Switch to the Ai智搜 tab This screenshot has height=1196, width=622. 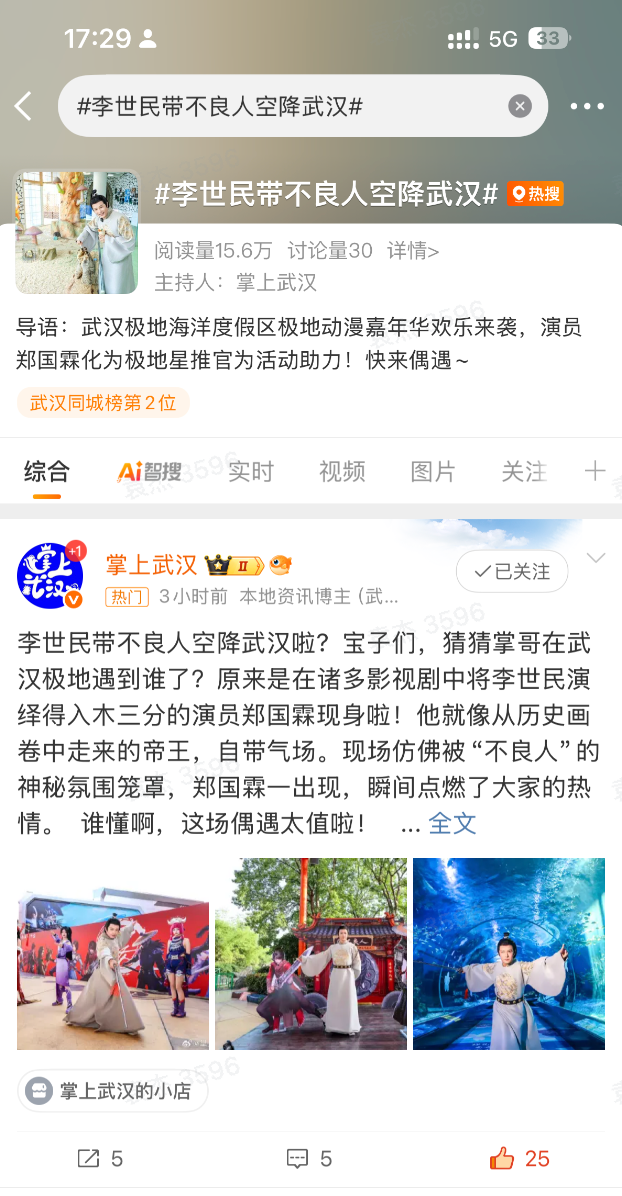pos(149,471)
